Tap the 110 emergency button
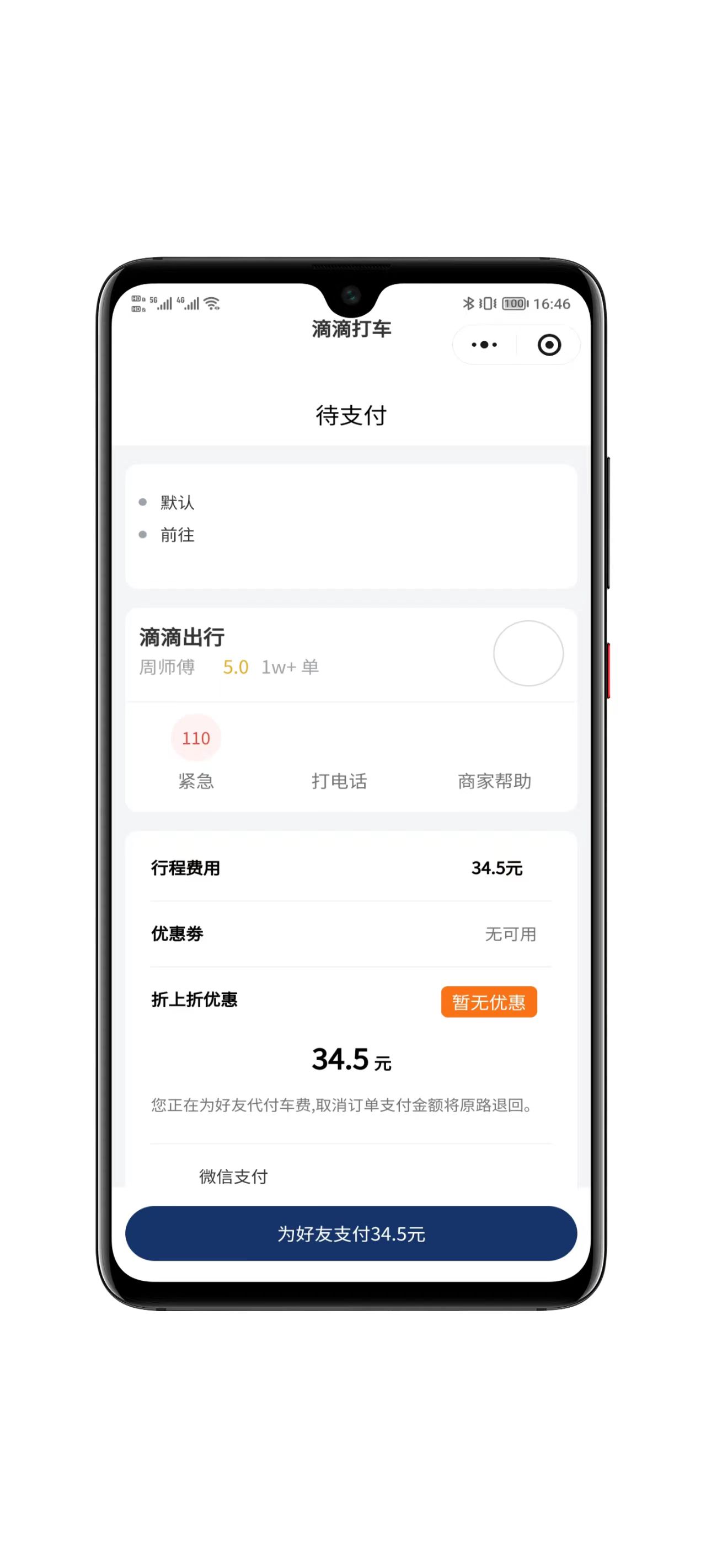 coord(196,738)
